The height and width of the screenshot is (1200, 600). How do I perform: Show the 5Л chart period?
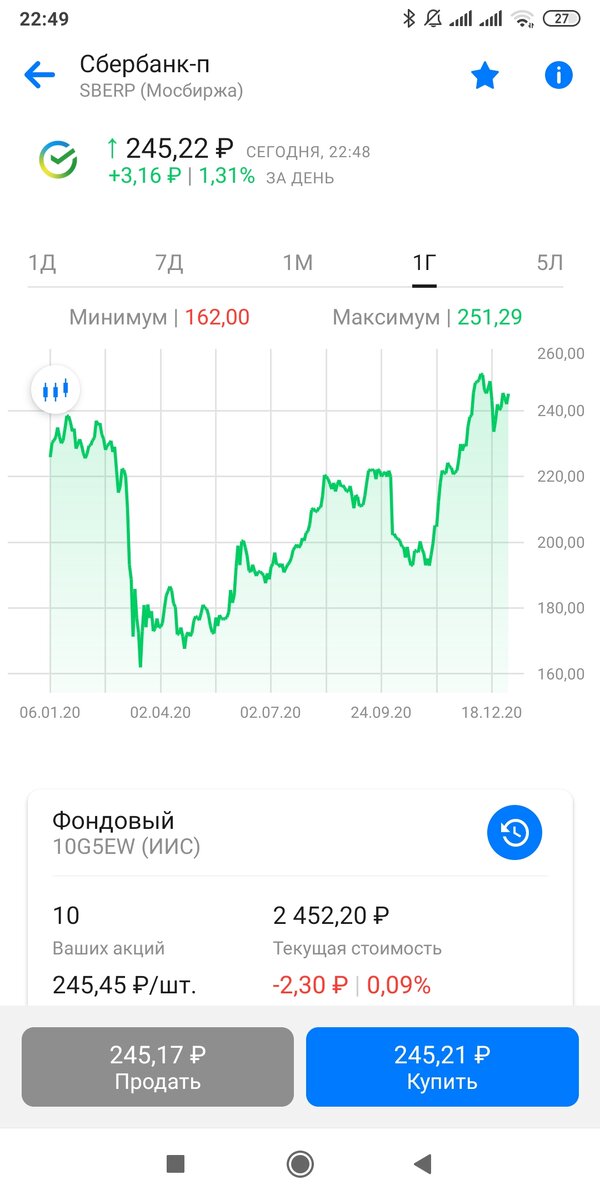(550, 263)
